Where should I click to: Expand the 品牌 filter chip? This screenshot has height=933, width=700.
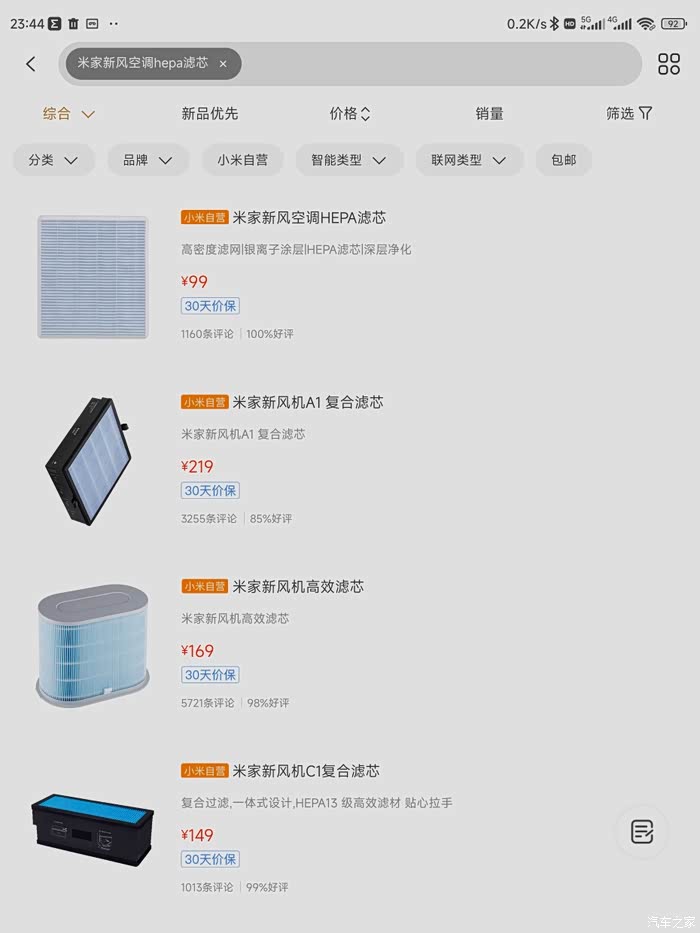click(148, 160)
